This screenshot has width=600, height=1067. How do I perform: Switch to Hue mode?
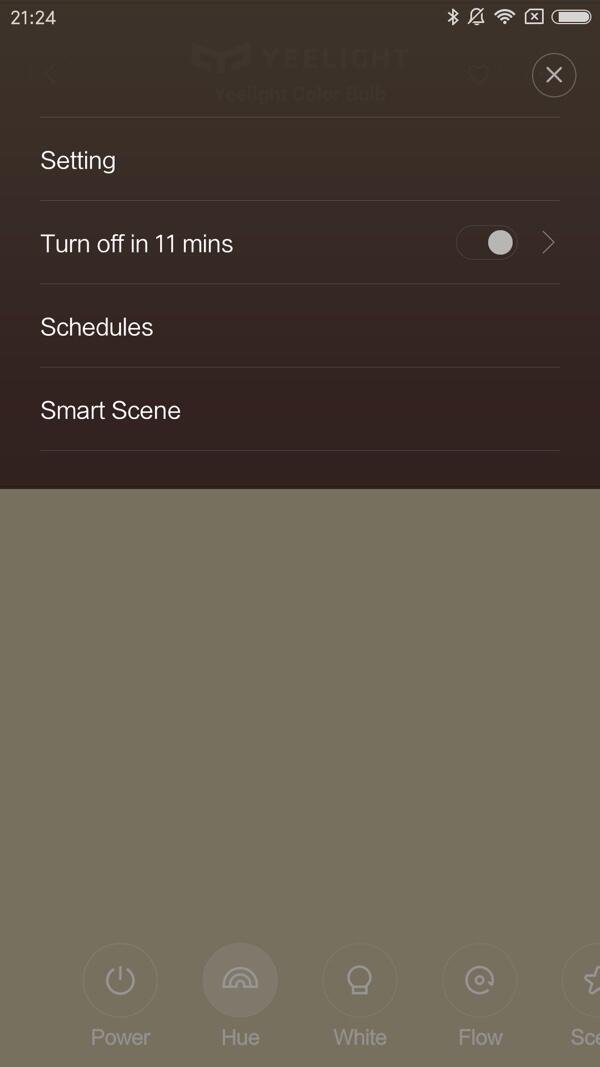click(240, 981)
